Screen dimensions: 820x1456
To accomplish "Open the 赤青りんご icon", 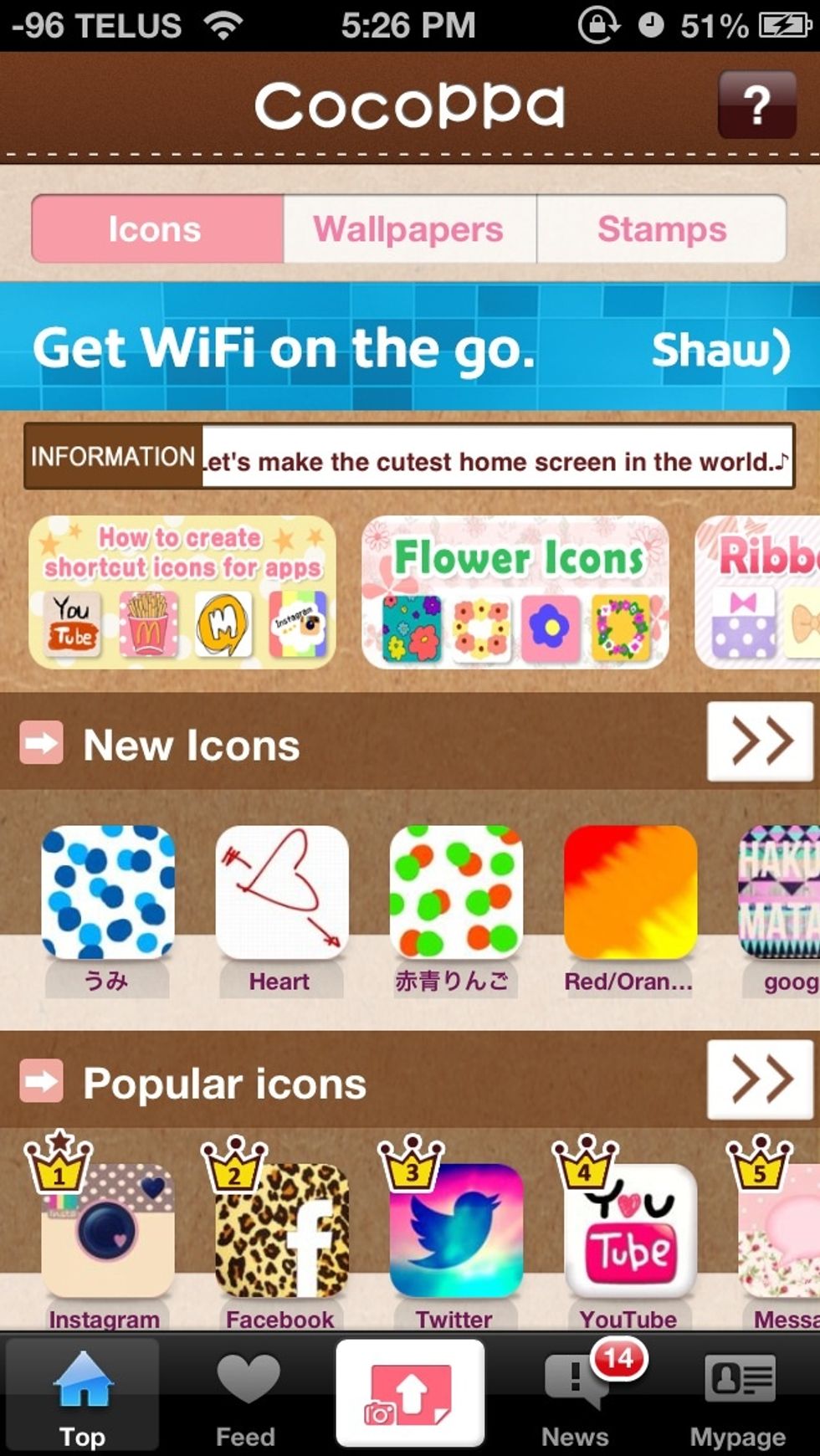I will (x=455, y=893).
